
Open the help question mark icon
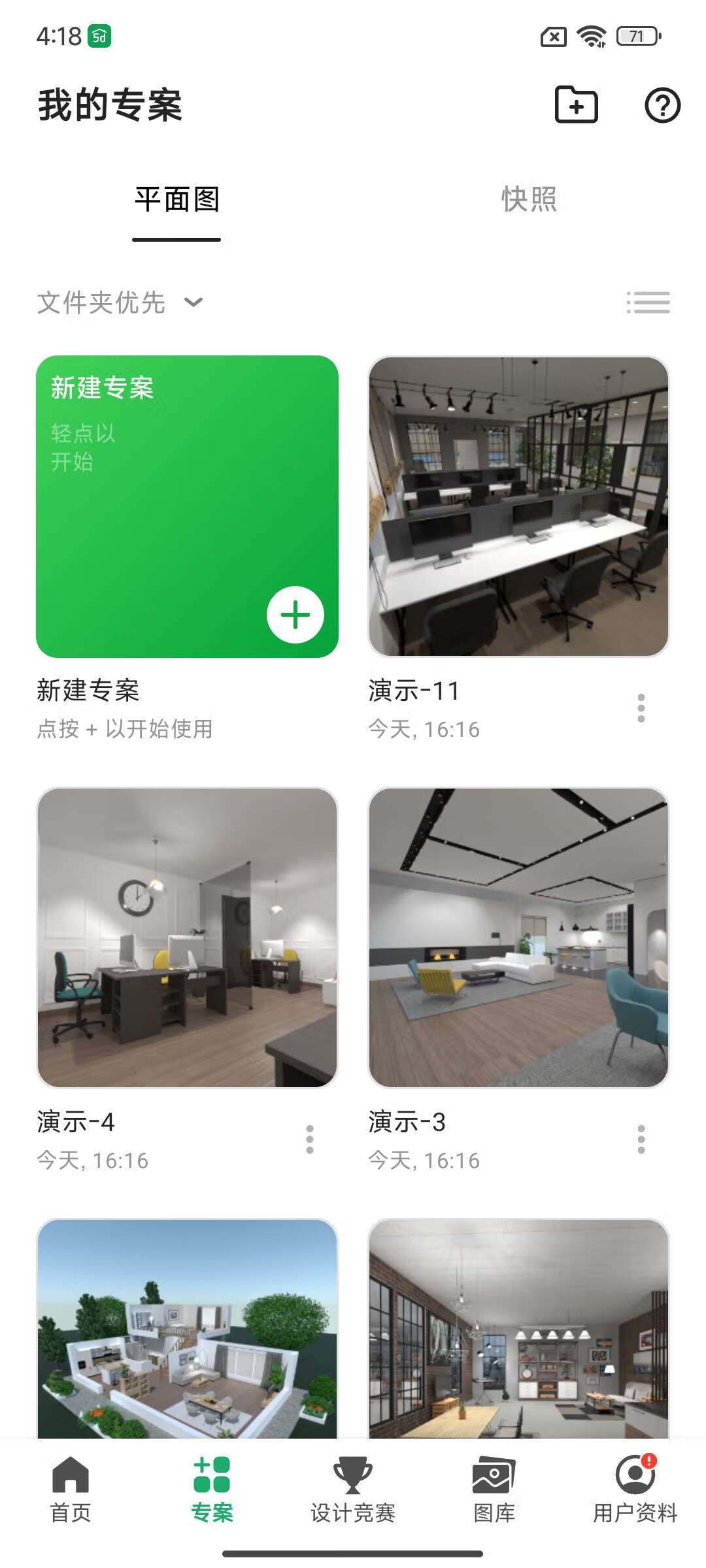point(662,105)
